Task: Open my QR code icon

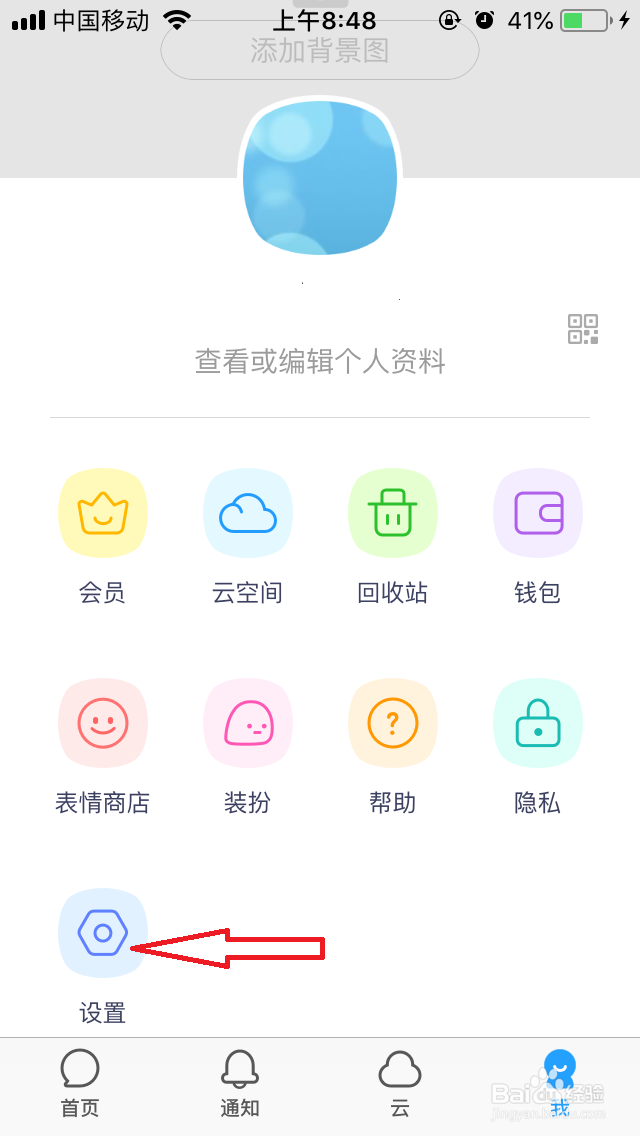Action: pos(583,329)
